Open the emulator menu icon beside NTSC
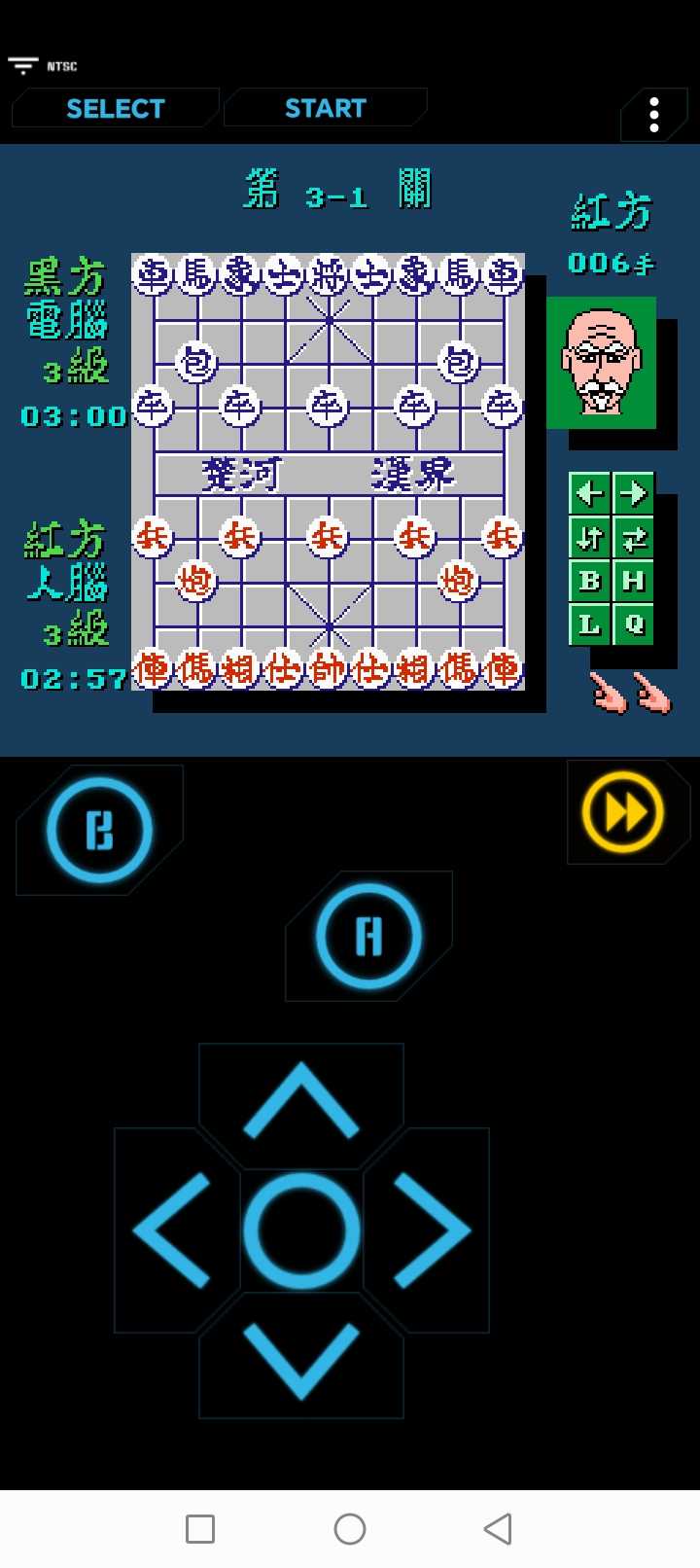This screenshot has height=1568, width=700. [x=22, y=66]
